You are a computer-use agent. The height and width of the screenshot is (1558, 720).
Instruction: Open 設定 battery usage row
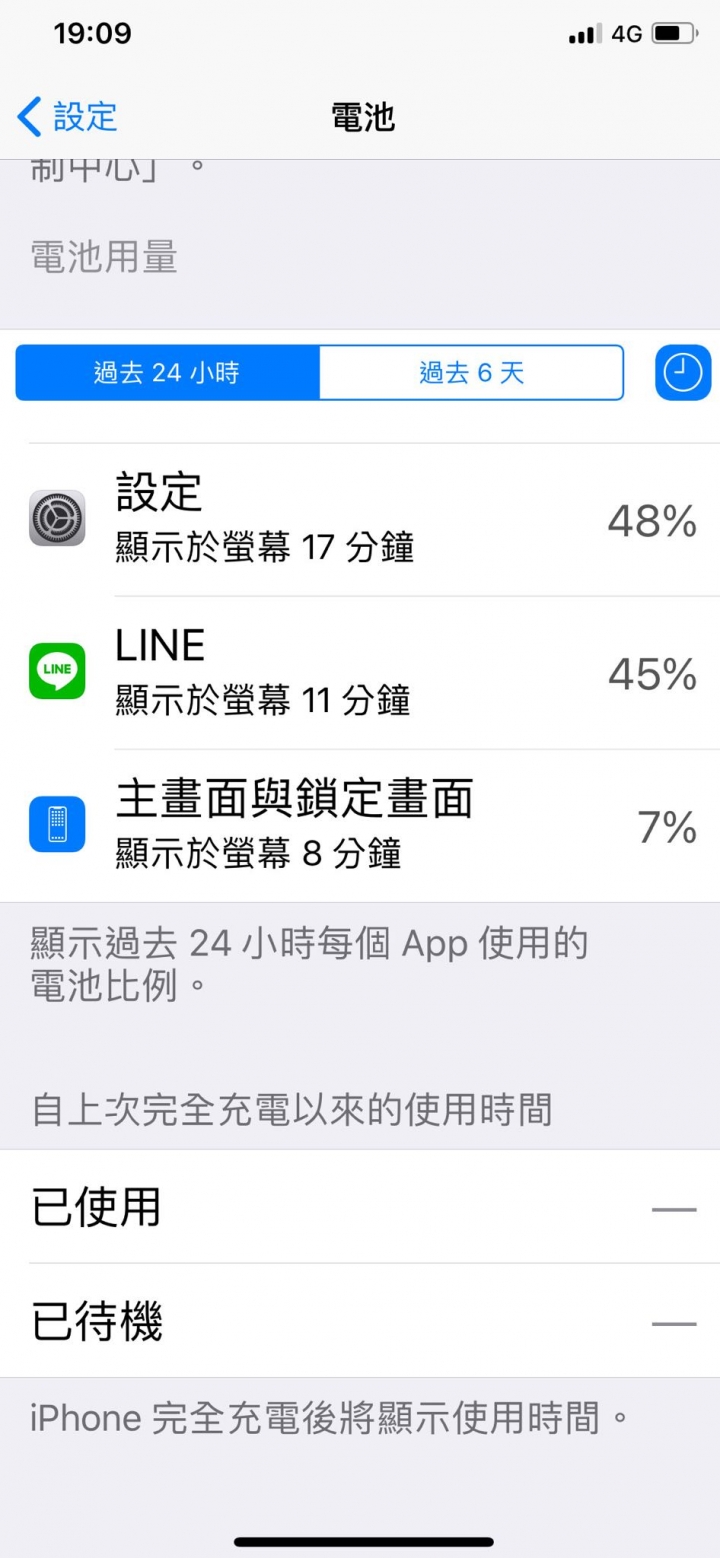click(360, 519)
